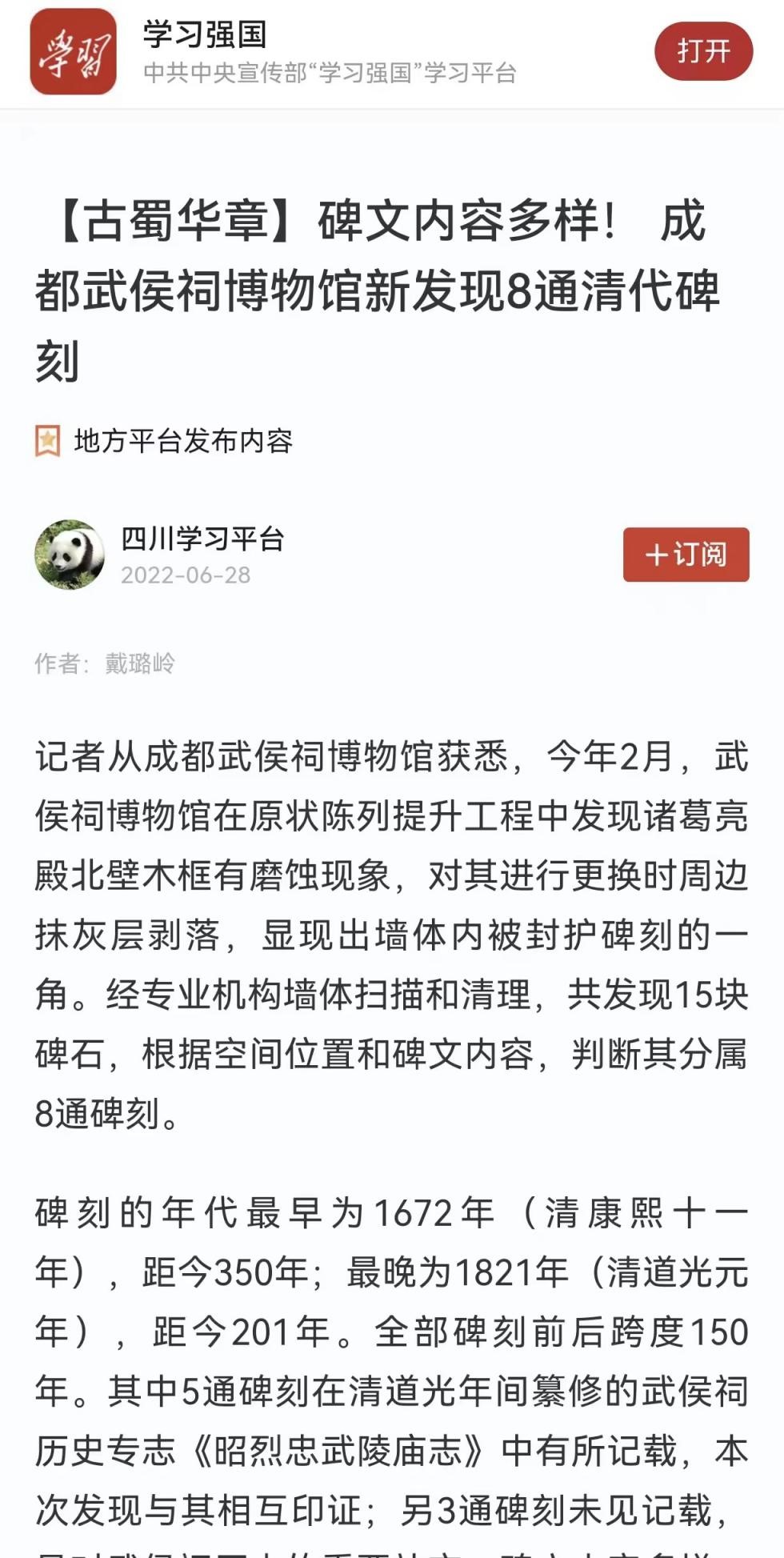Subscribe to 四川学习平台 with 订阅

point(686,554)
